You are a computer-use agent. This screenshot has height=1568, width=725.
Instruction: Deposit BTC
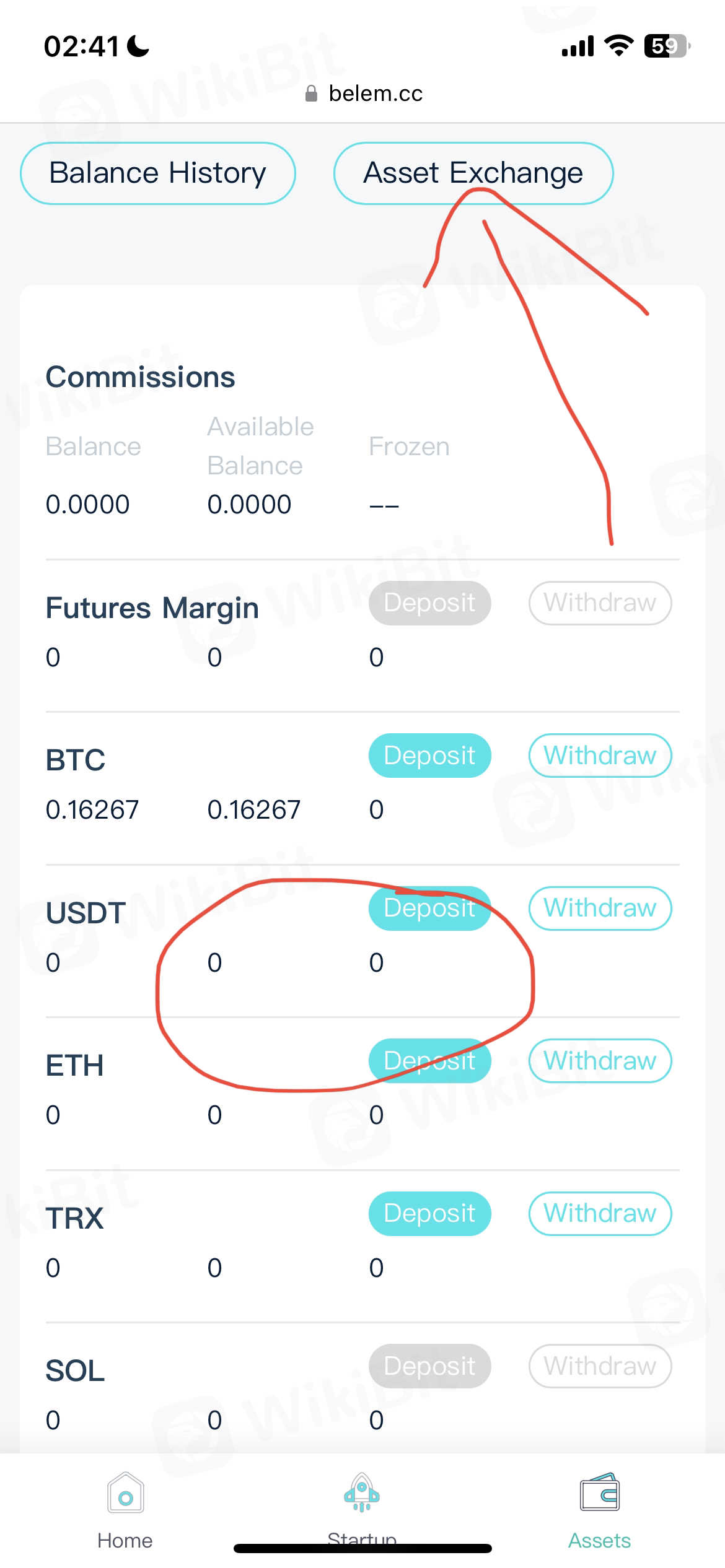[x=429, y=756]
